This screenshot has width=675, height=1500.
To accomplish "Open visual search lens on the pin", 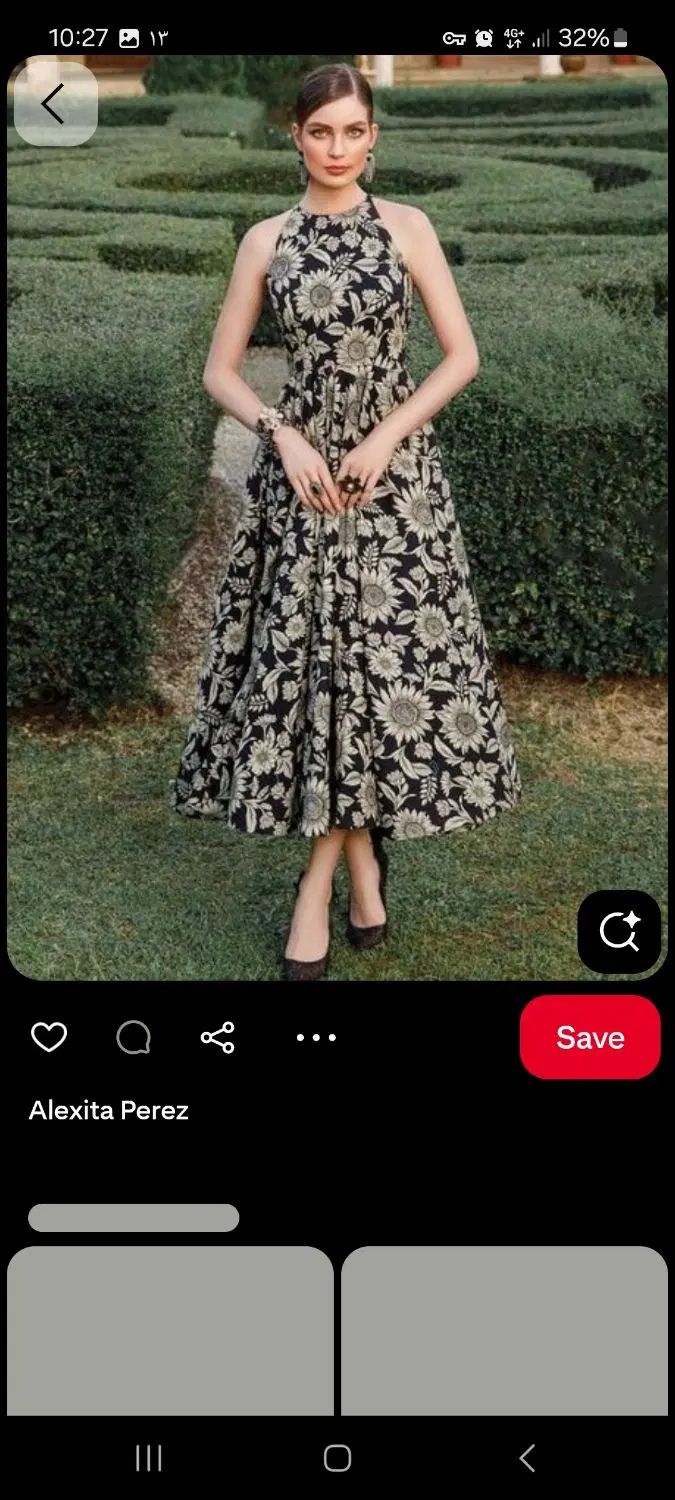I will tap(619, 932).
